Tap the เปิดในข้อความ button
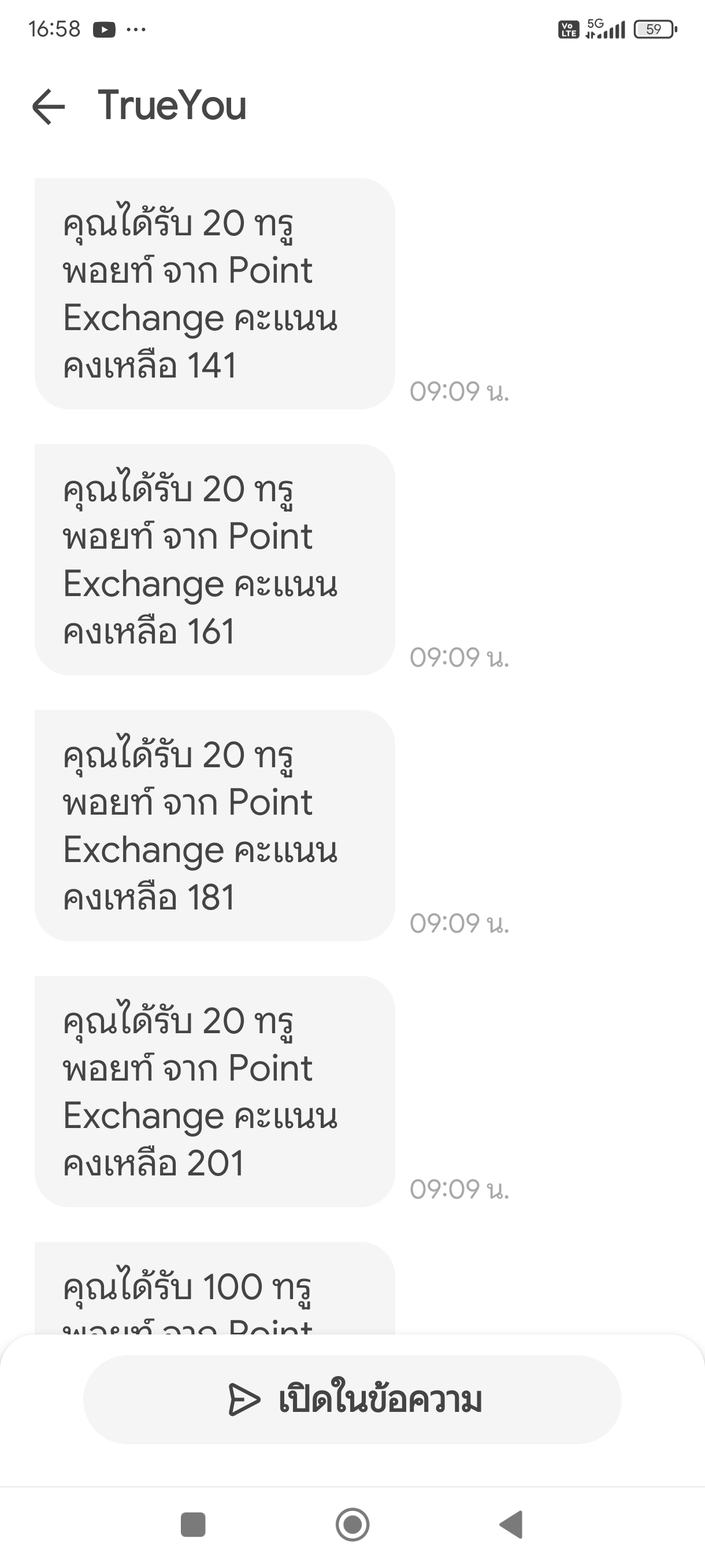This screenshot has height=1568, width=705. [352, 1399]
